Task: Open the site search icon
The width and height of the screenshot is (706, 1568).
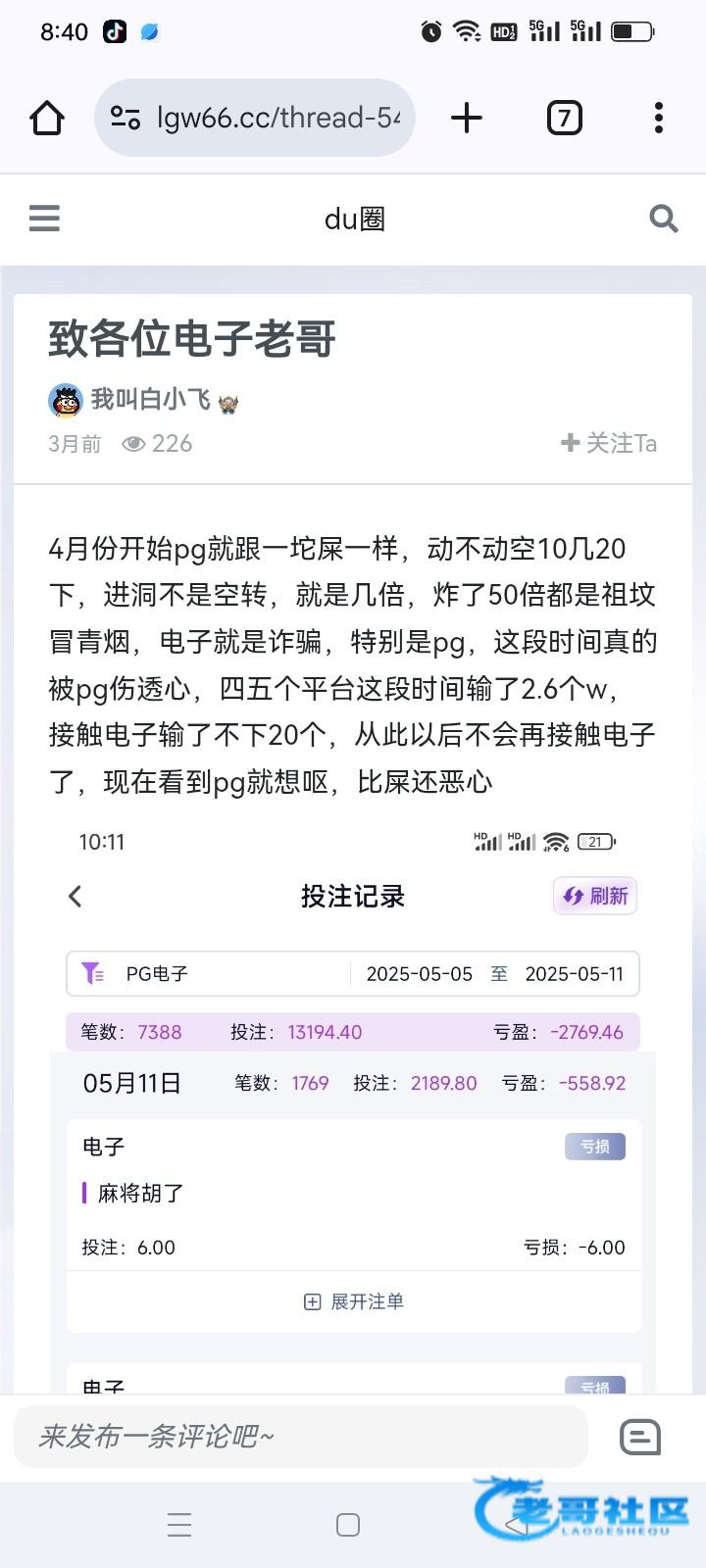Action: [663, 218]
